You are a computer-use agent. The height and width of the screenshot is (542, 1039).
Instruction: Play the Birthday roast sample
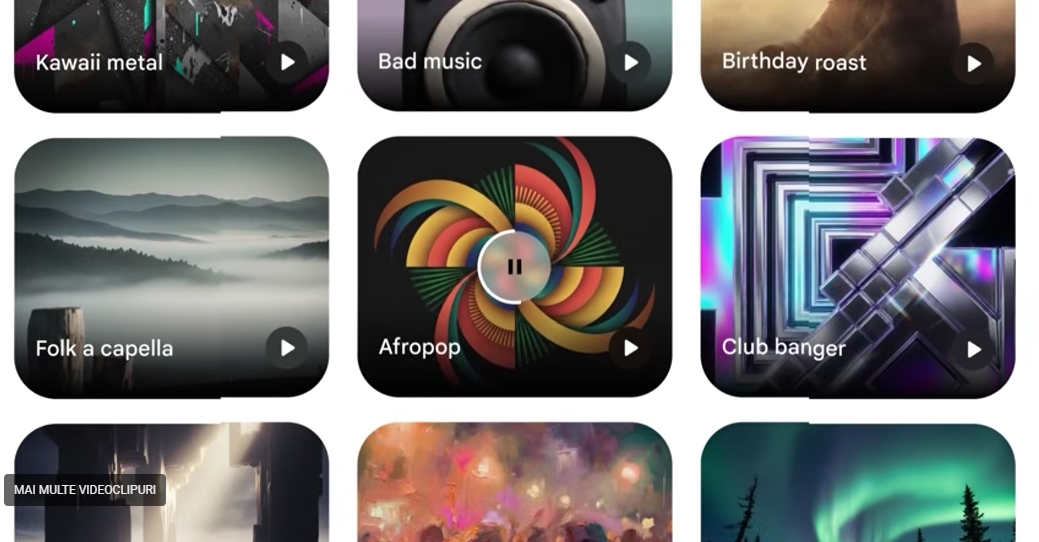[x=973, y=63]
